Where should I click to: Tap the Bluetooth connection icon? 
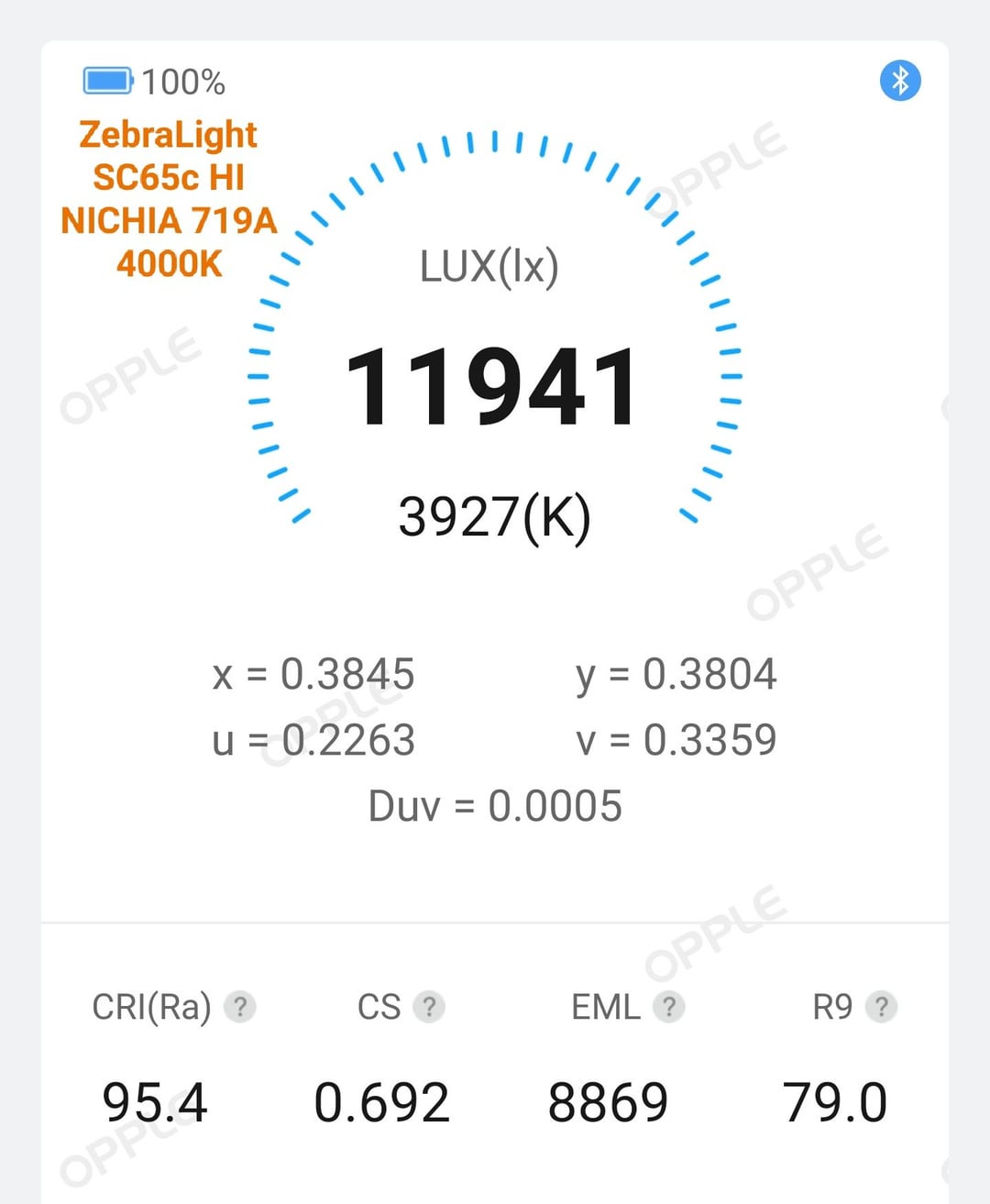coord(900,81)
